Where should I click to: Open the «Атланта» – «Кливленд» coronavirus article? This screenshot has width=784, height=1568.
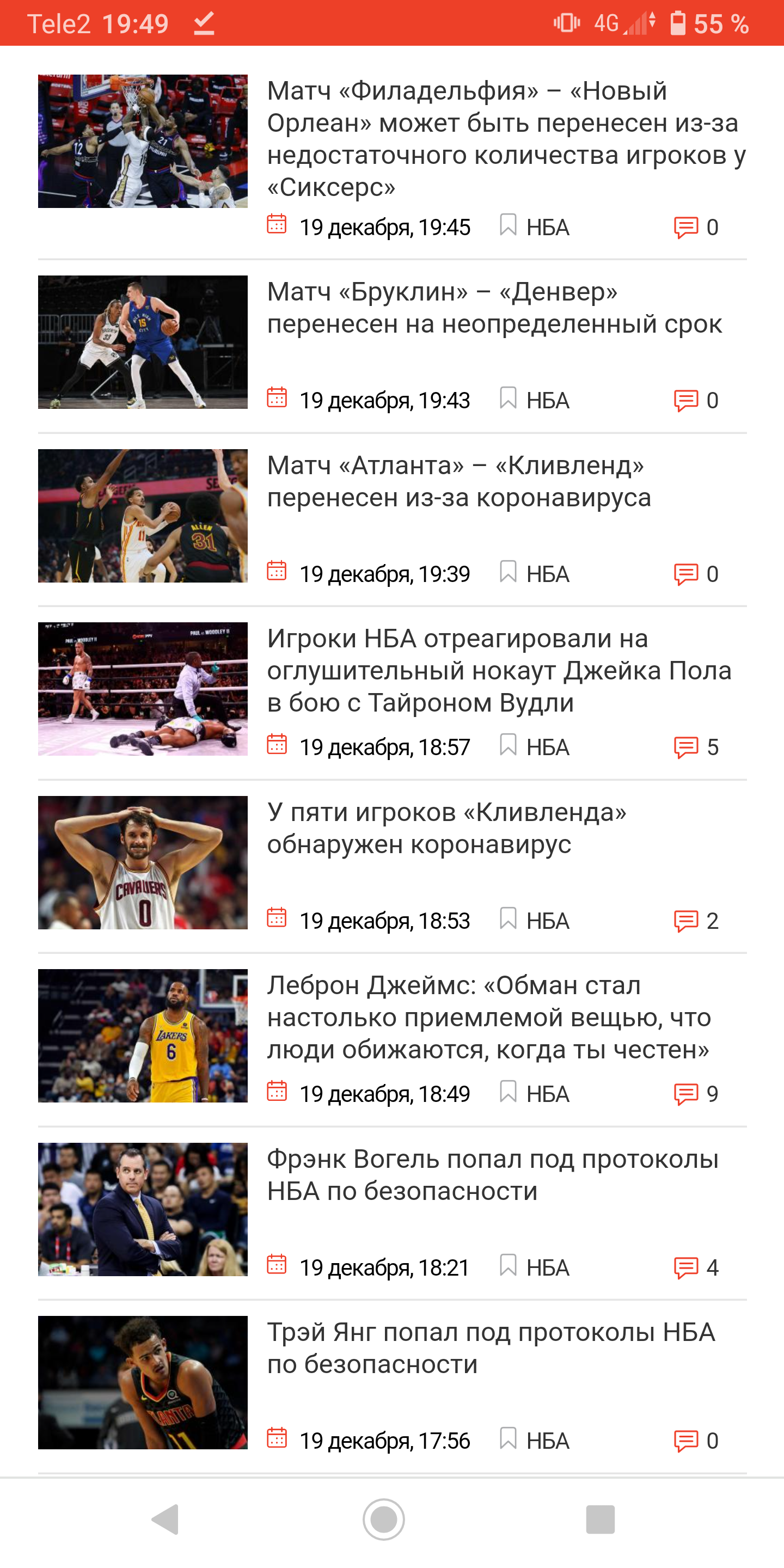coord(459,481)
